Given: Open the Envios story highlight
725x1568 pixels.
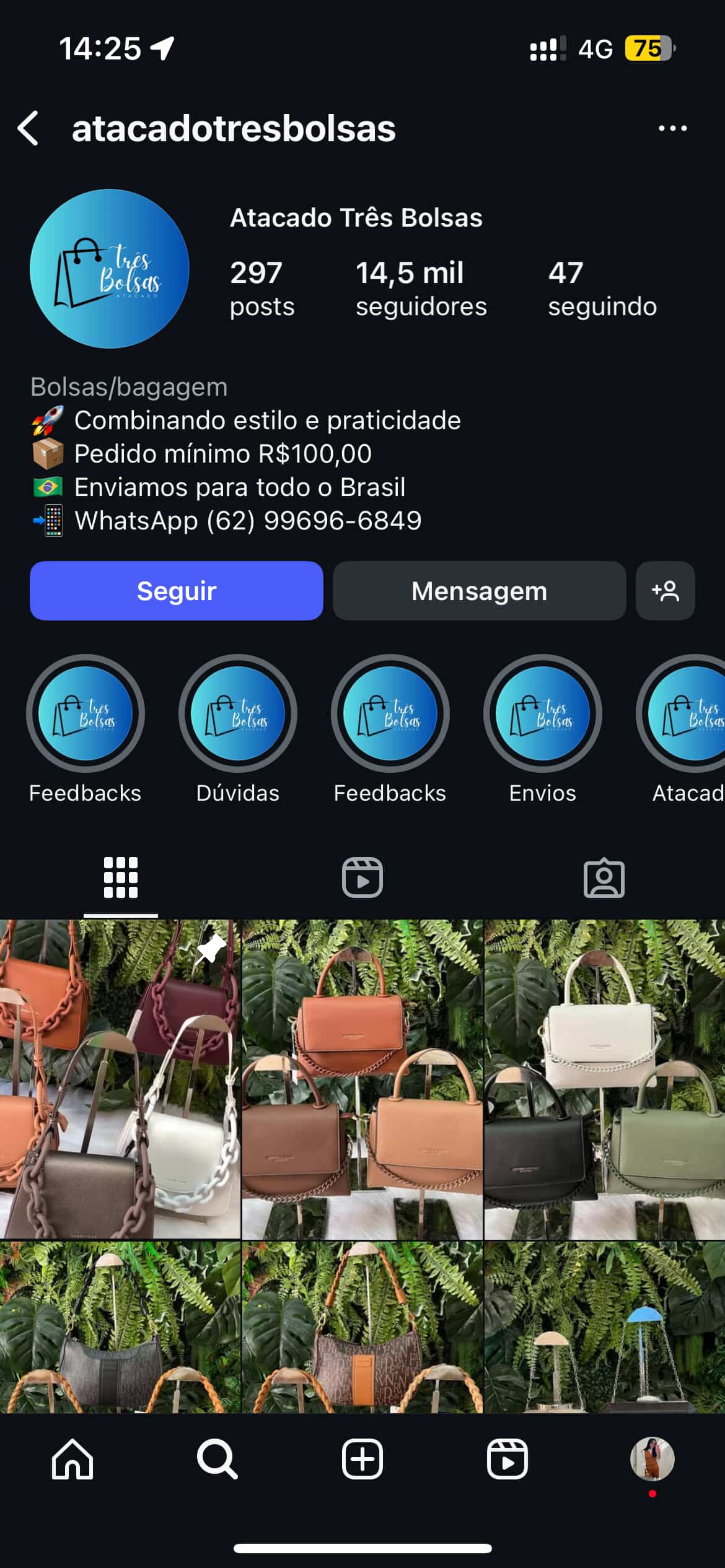Looking at the screenshot, I should click(542, 713).
